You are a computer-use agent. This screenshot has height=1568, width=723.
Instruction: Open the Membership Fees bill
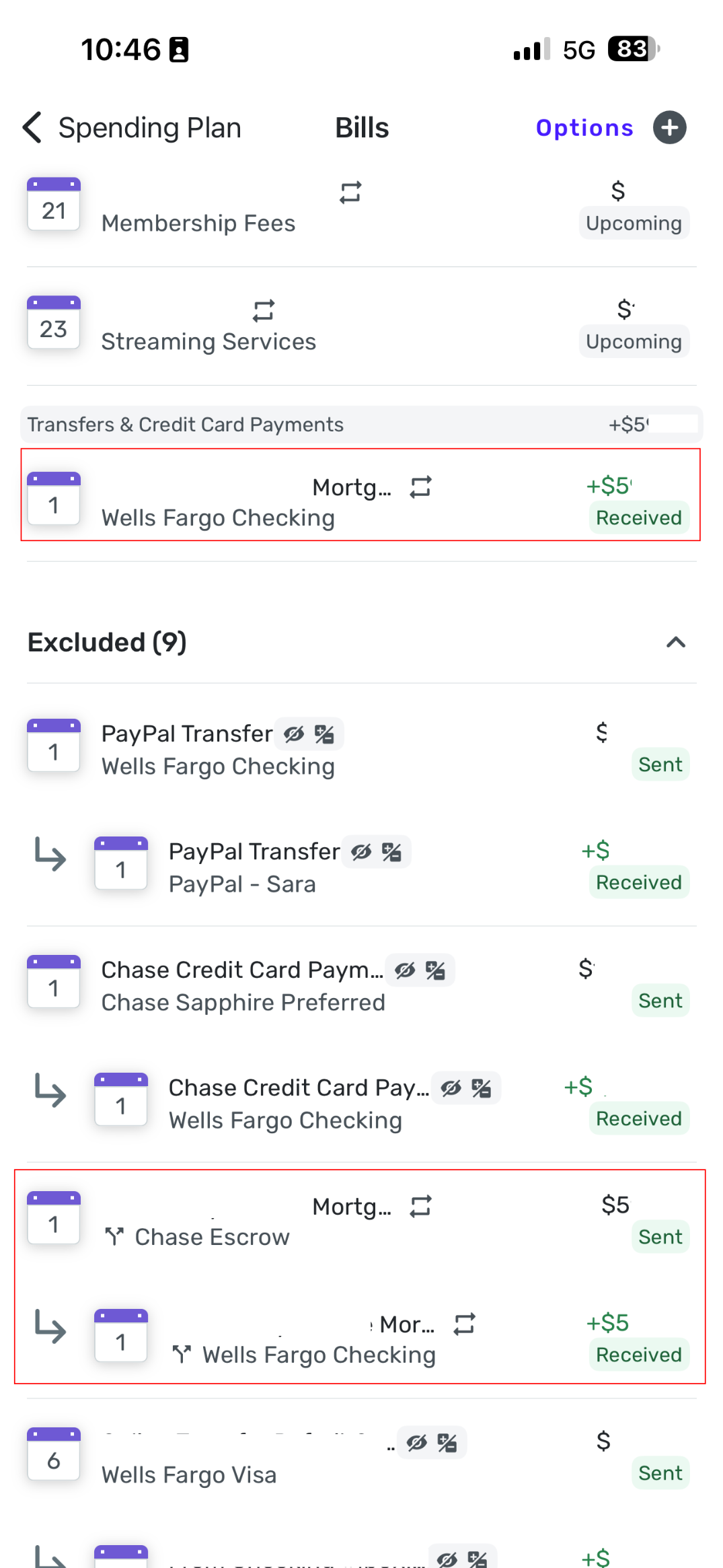(x=198, y=223)
